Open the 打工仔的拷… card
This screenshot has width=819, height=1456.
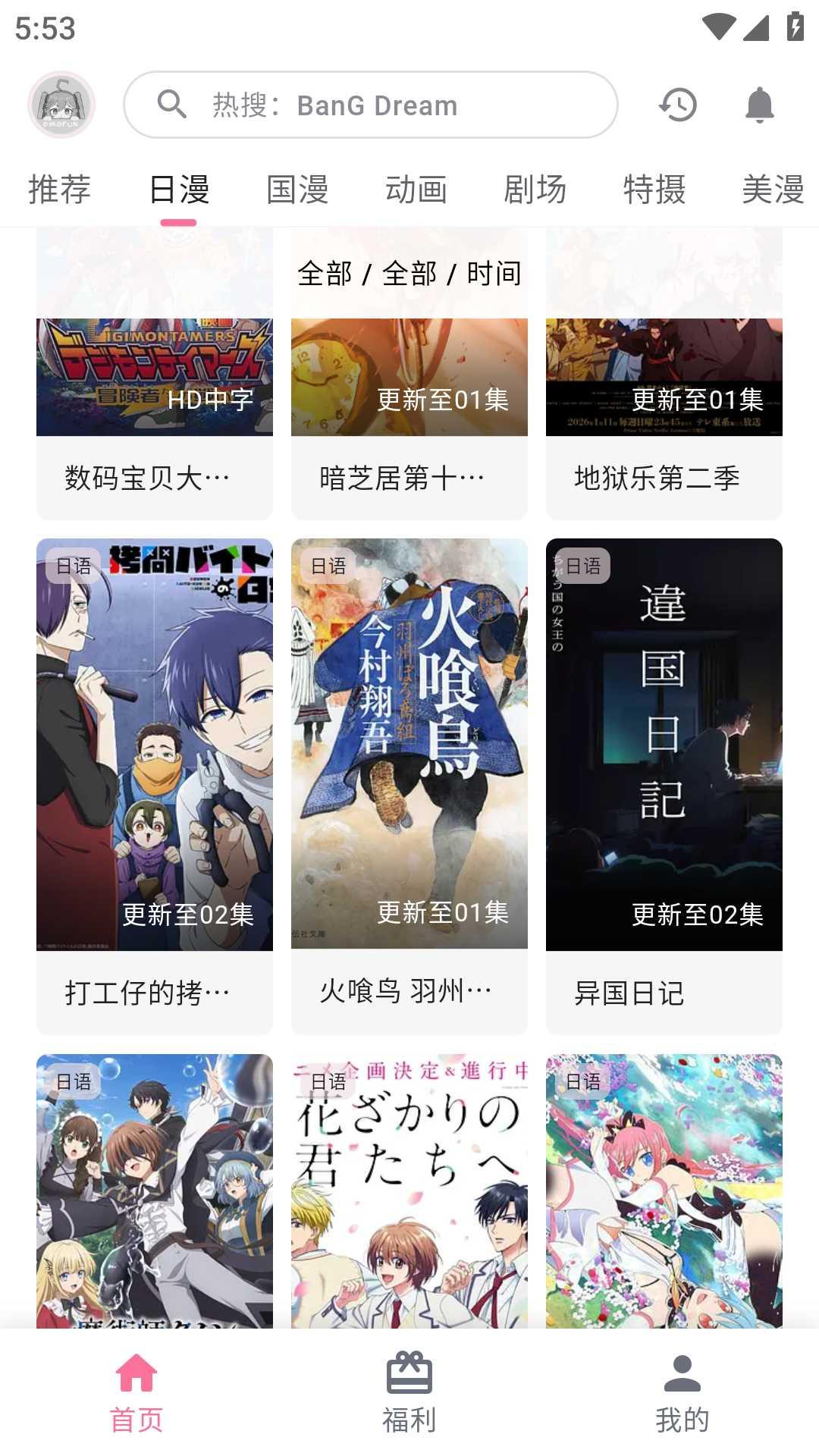click(x=155, y=786)
